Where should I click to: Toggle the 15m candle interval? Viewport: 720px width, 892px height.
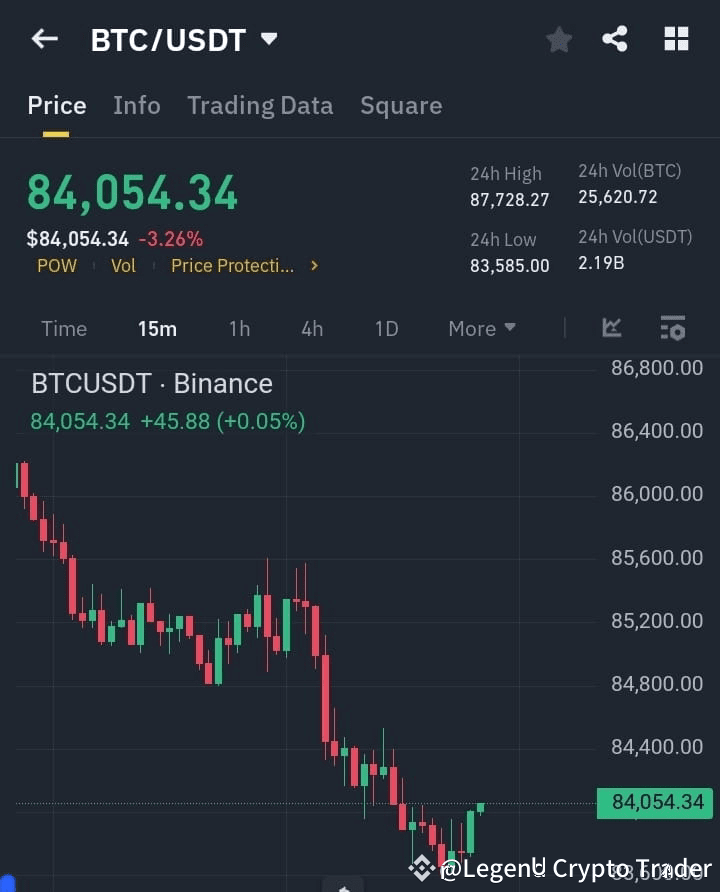point(157,328)
